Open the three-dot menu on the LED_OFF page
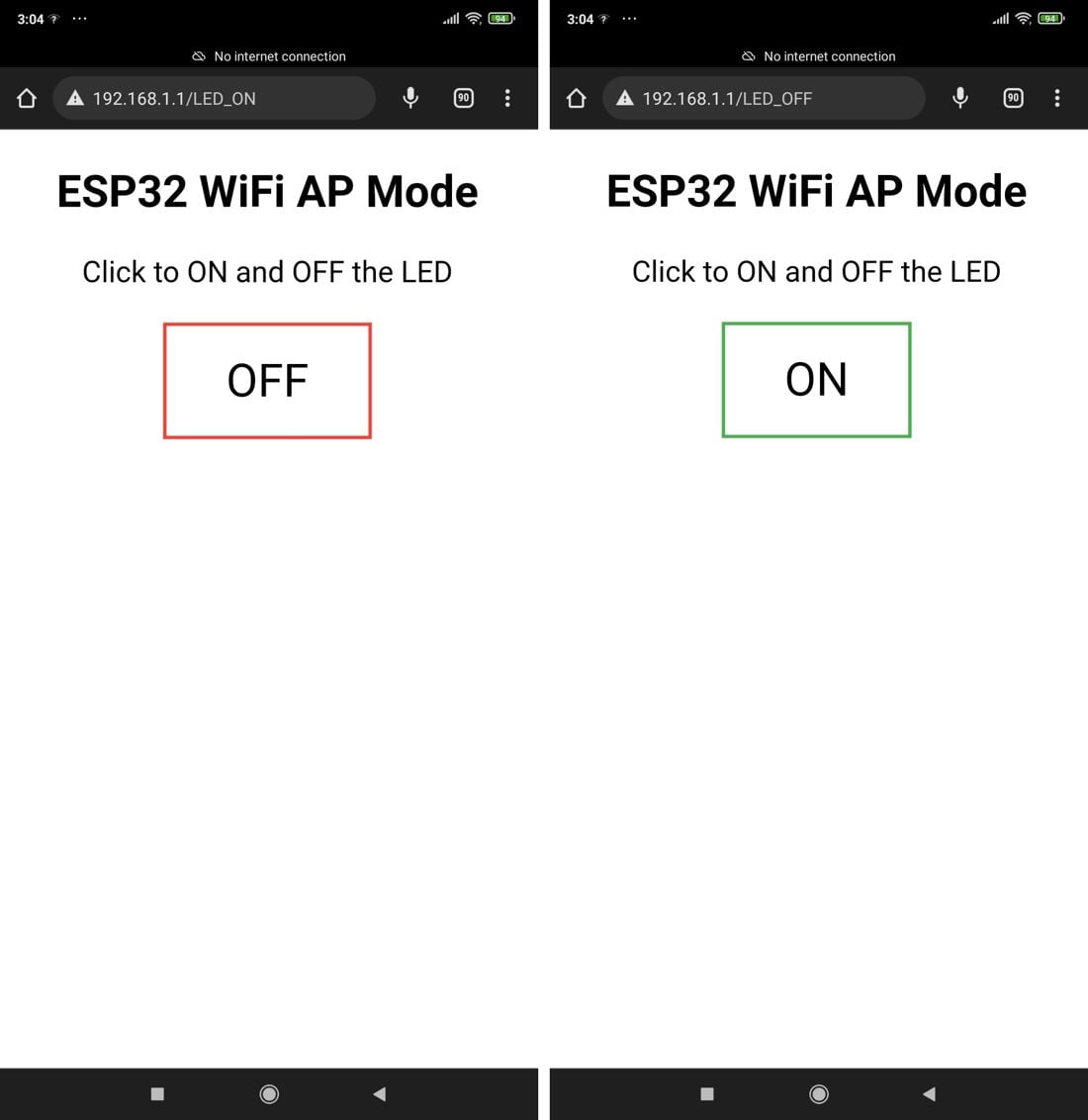 click(1057, 98)
